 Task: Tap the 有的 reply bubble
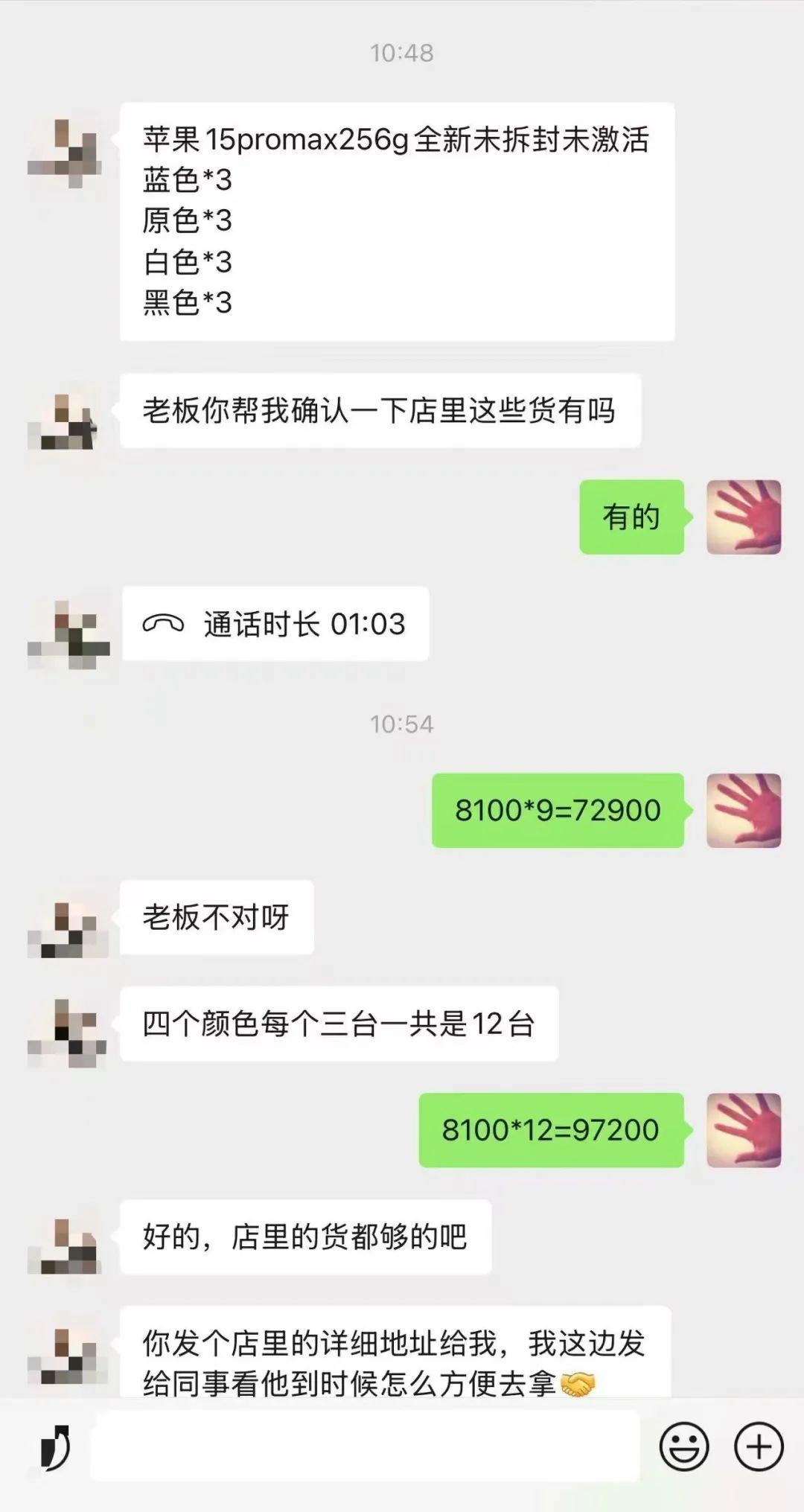(631, 517)
